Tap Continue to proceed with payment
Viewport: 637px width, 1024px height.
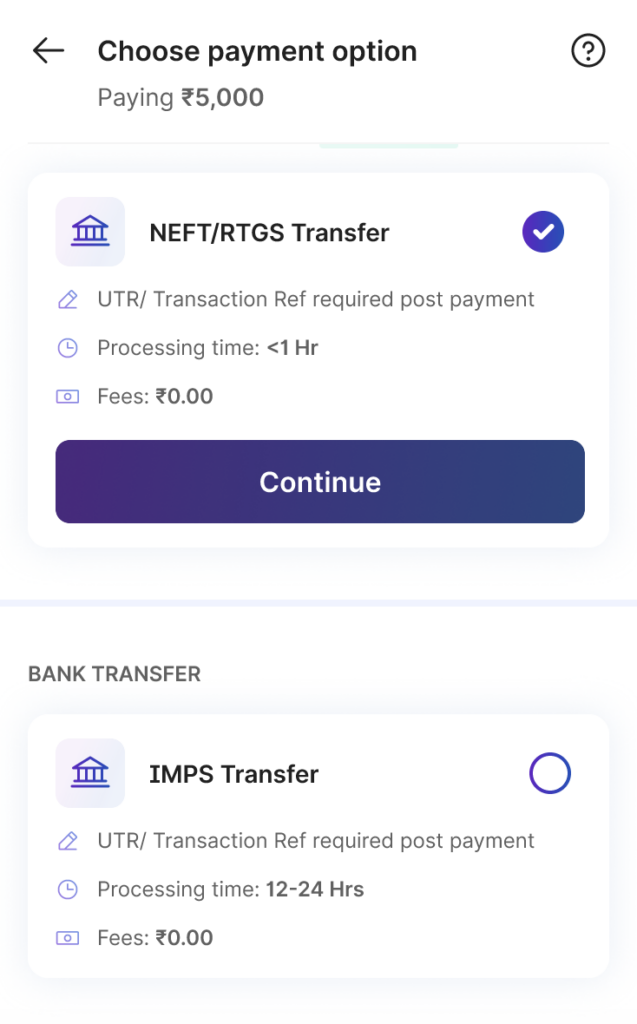point(320,482)
